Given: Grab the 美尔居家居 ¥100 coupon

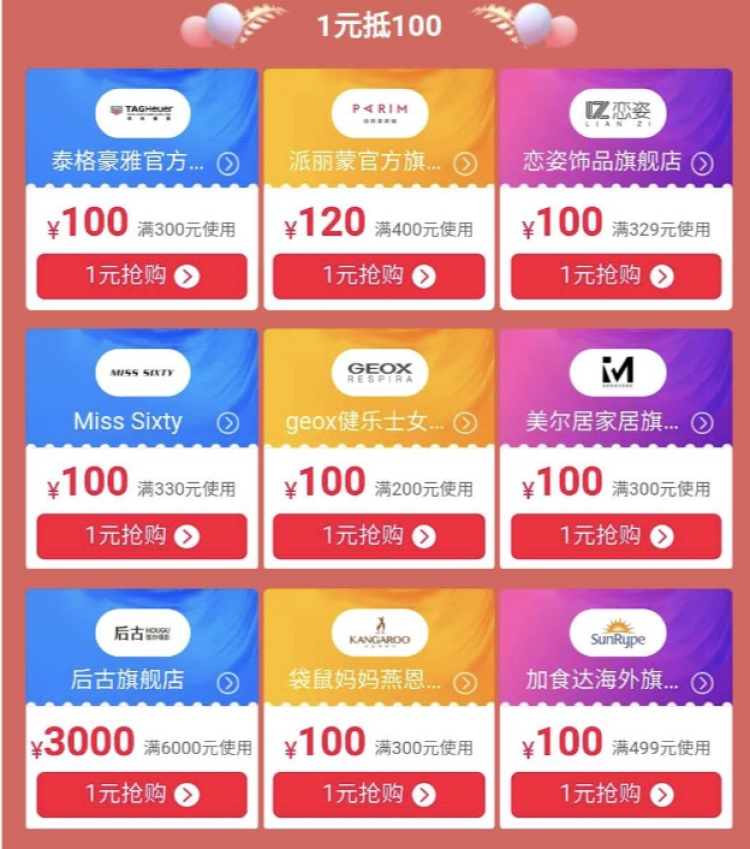Looking at the screenshot, I should 615,536.
